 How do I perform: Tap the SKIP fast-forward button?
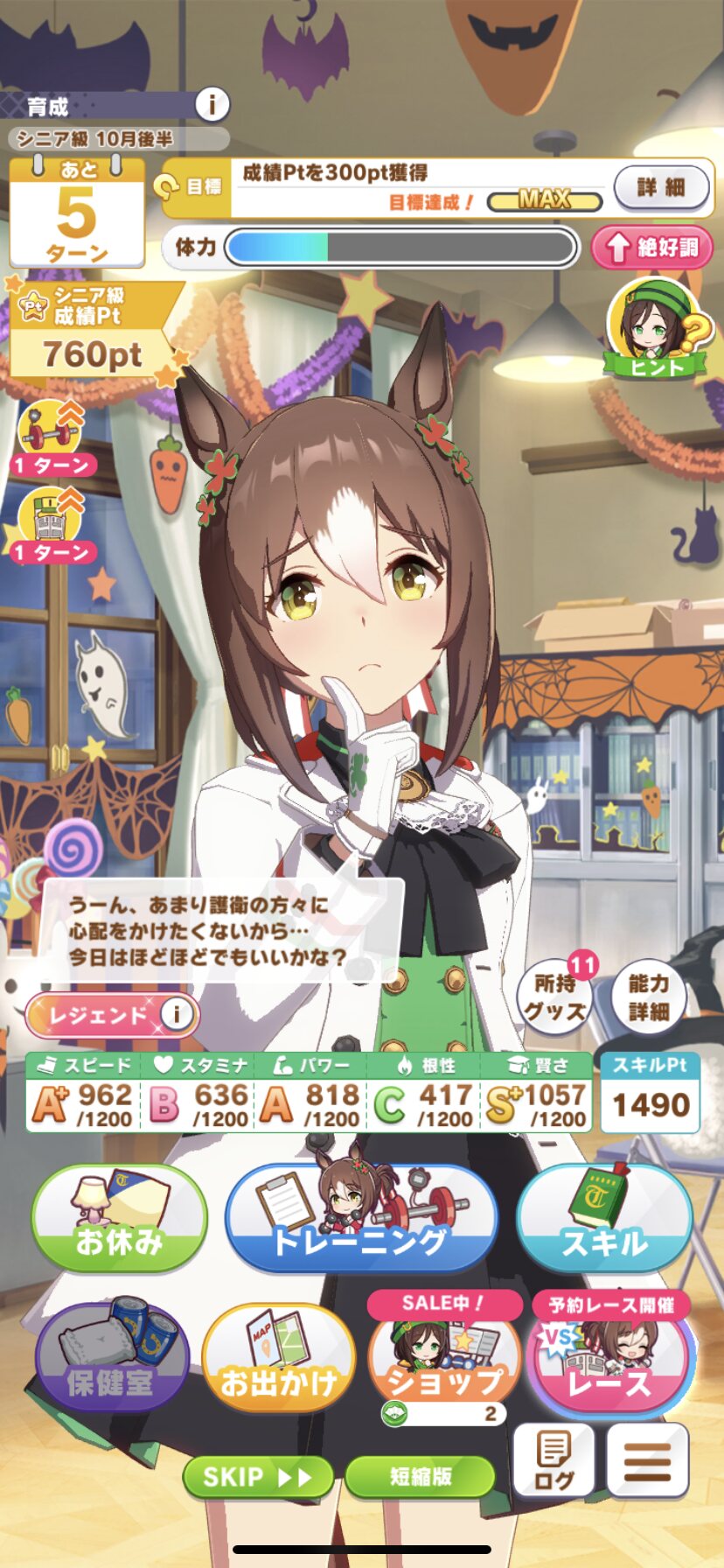click(257, 1477)
